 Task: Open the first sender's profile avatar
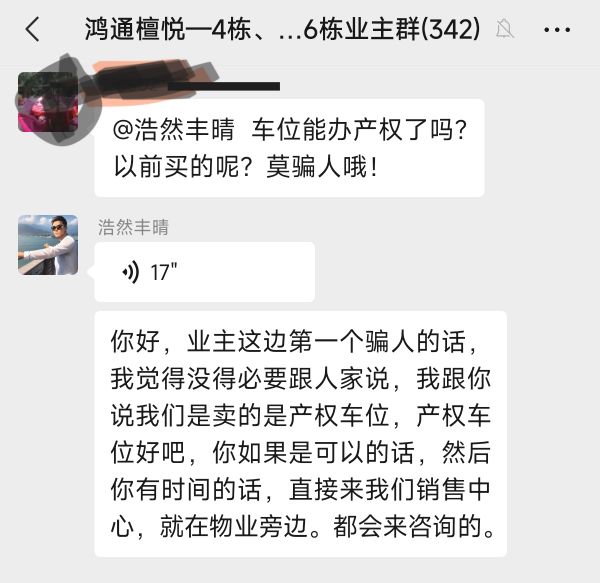(x=48, y=103)
